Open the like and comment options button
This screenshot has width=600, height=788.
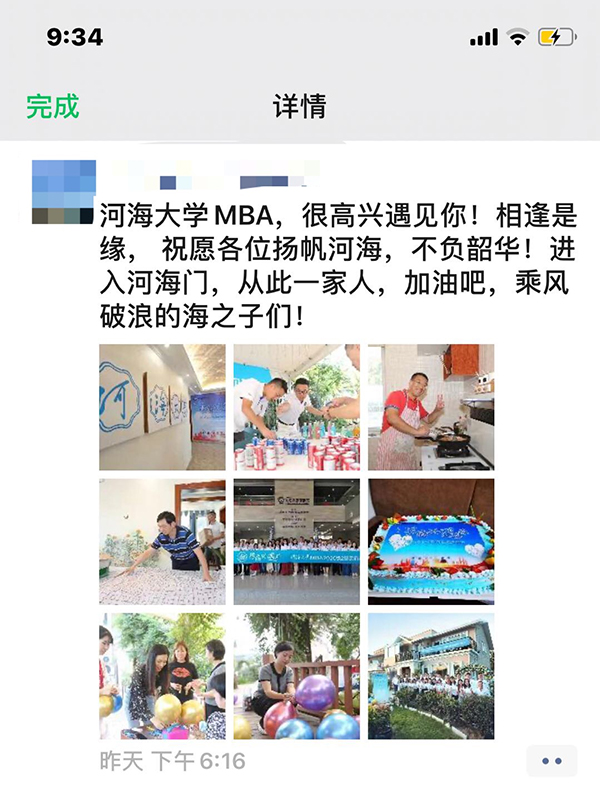point(551,759)
